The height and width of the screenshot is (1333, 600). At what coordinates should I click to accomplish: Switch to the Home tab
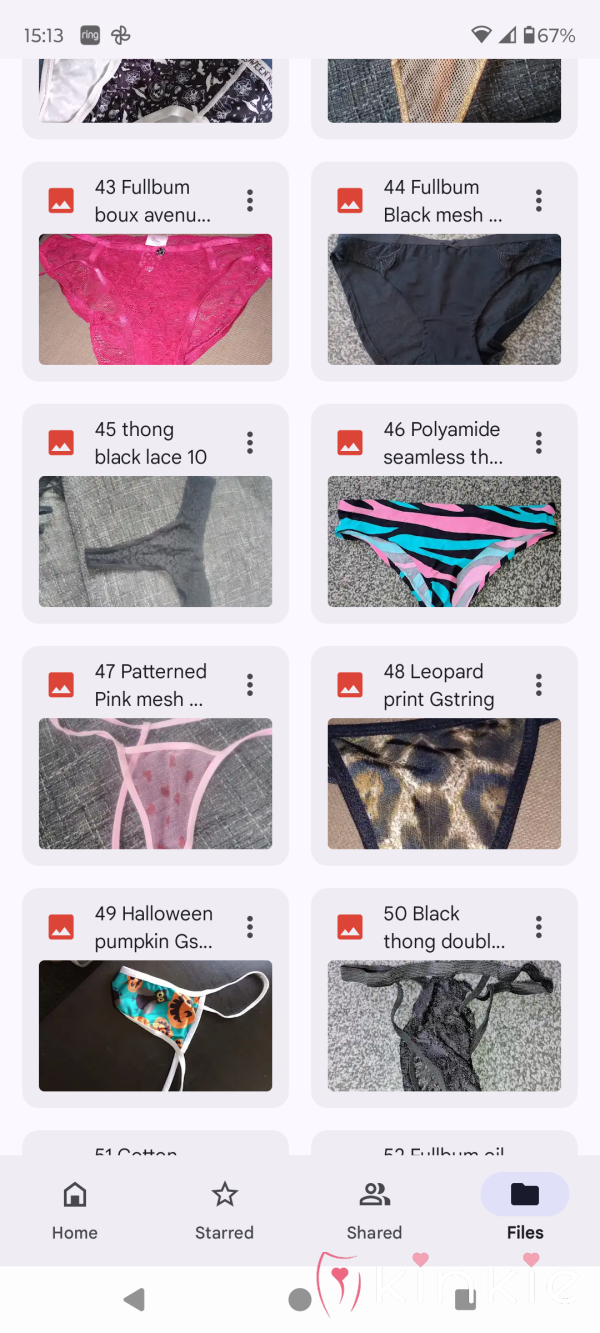[x=75, y=1209]
